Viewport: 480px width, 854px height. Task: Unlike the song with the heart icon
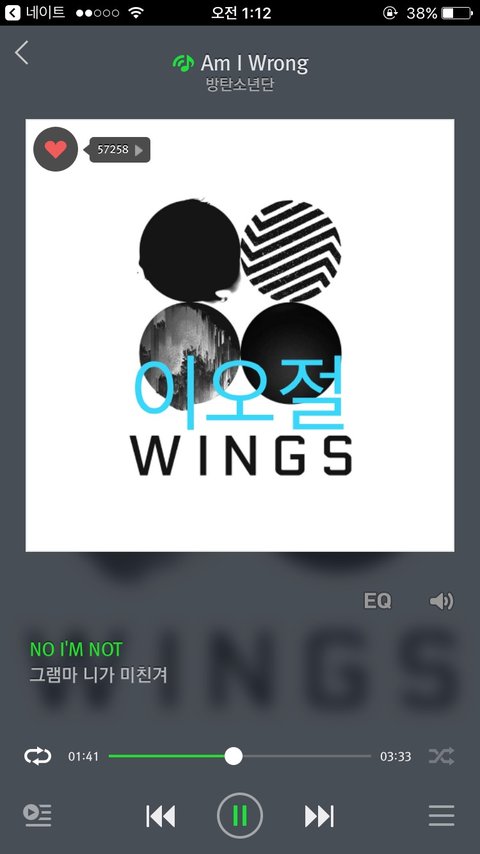click(56, 149)
